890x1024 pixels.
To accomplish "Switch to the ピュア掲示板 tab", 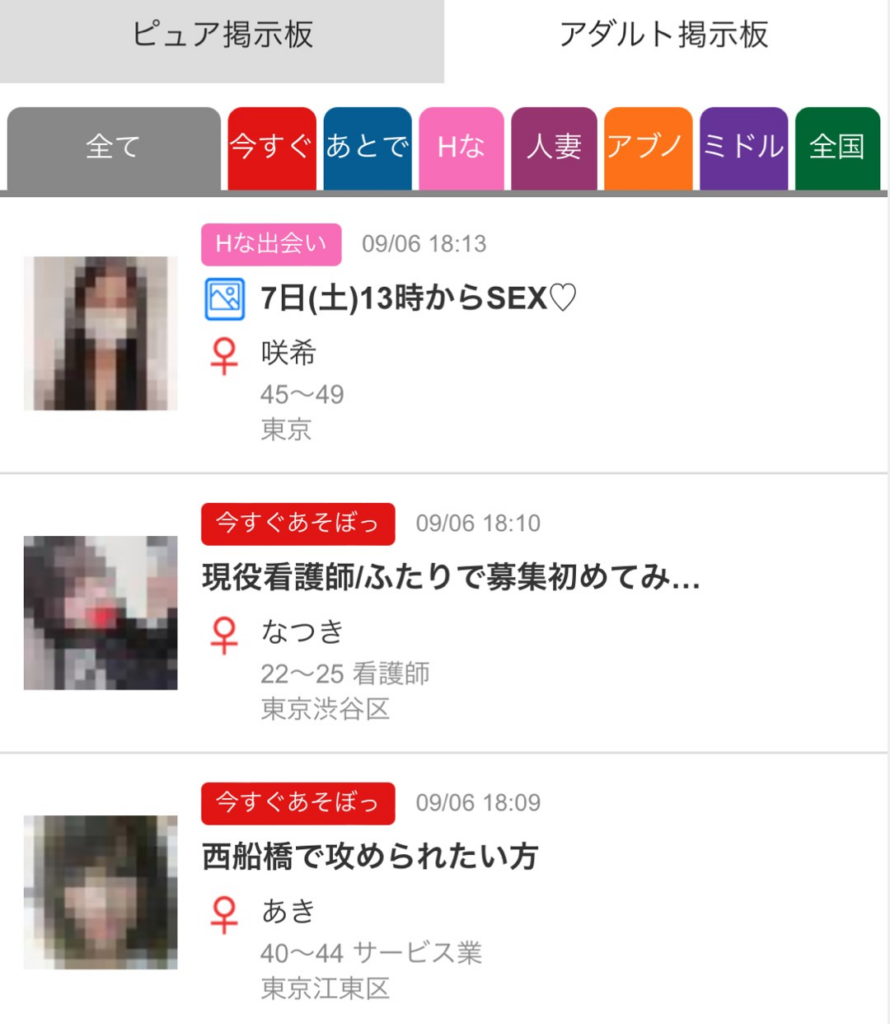I will pos(222,36).
